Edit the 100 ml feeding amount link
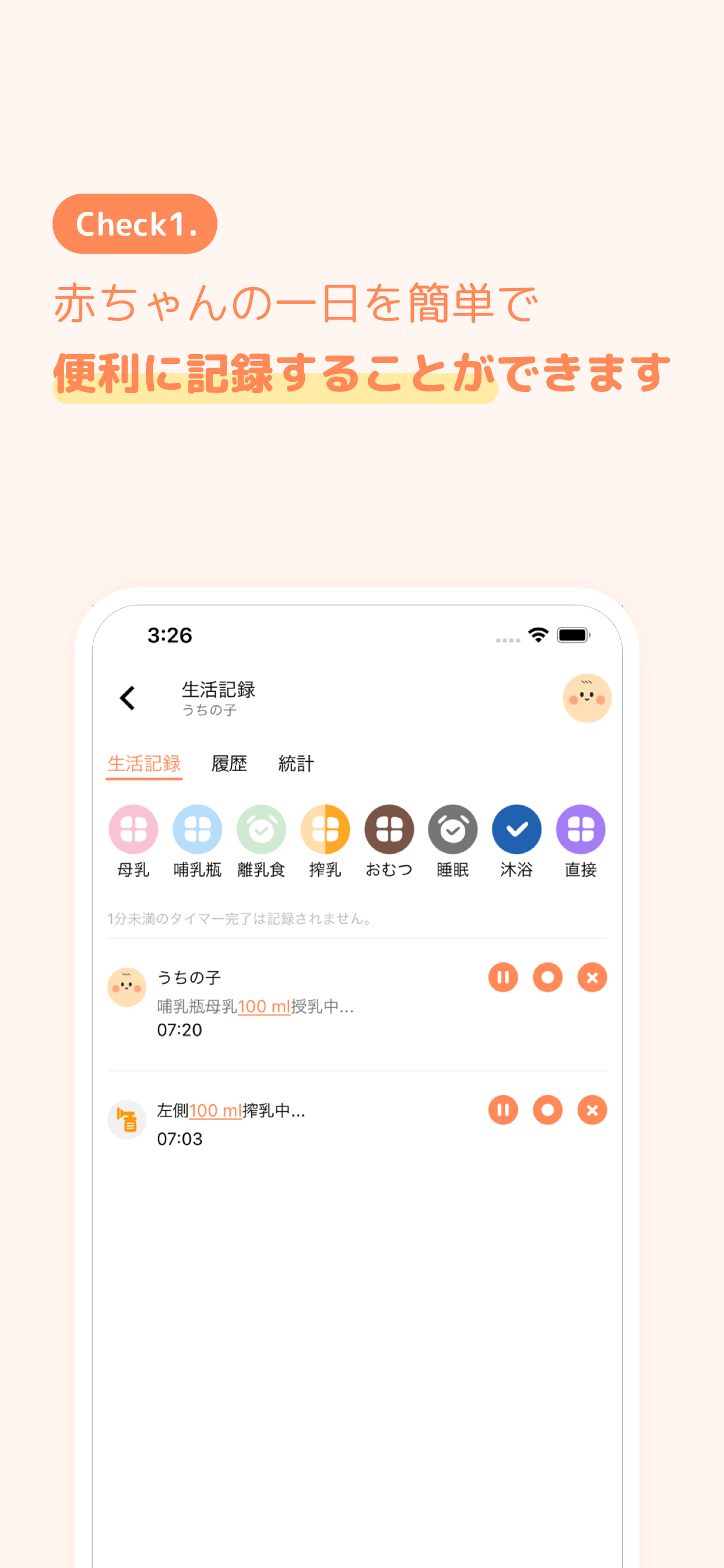This screenshot has height=1568, width=724. [x=265, y=1007]
